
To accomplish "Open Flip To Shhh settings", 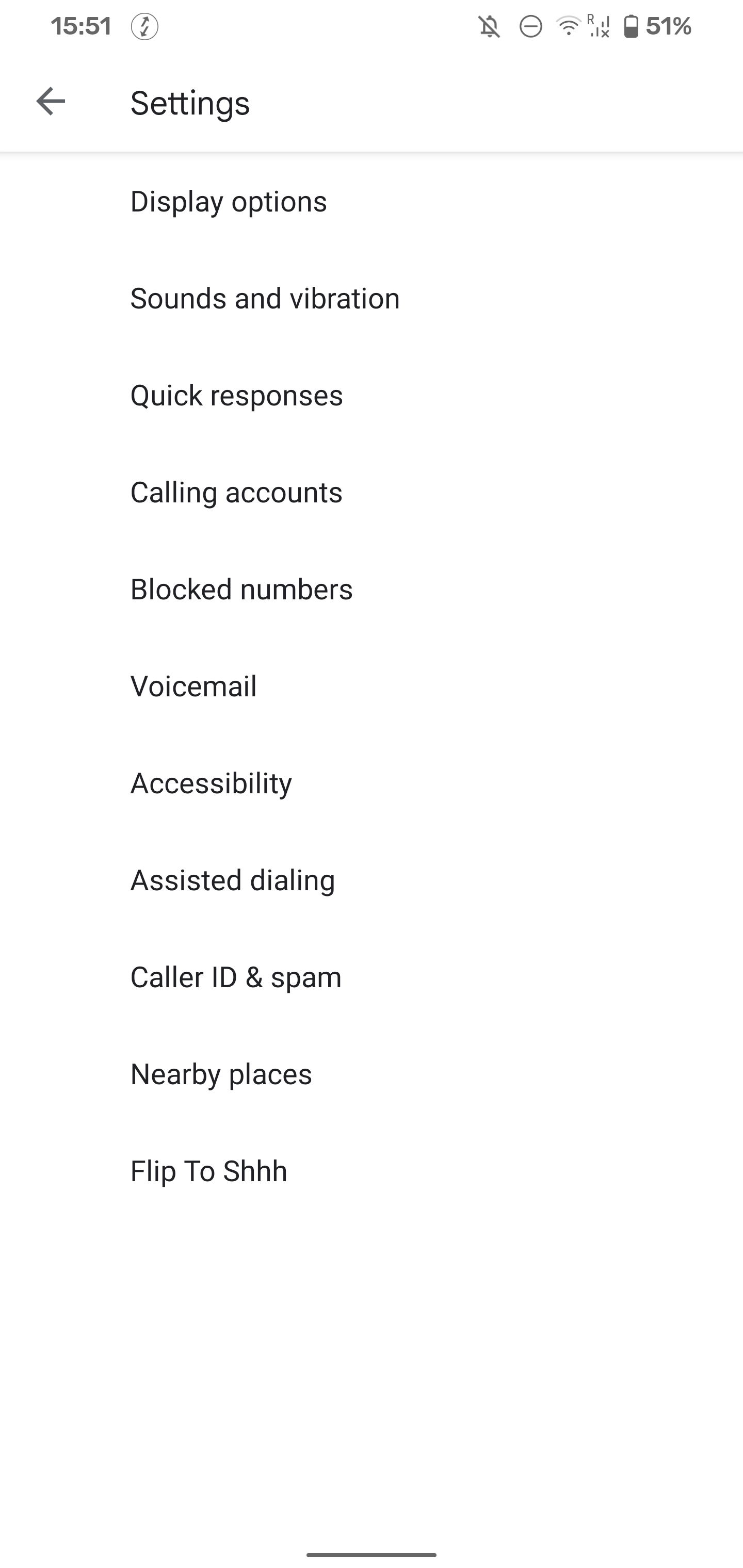I will (208, 1170).
